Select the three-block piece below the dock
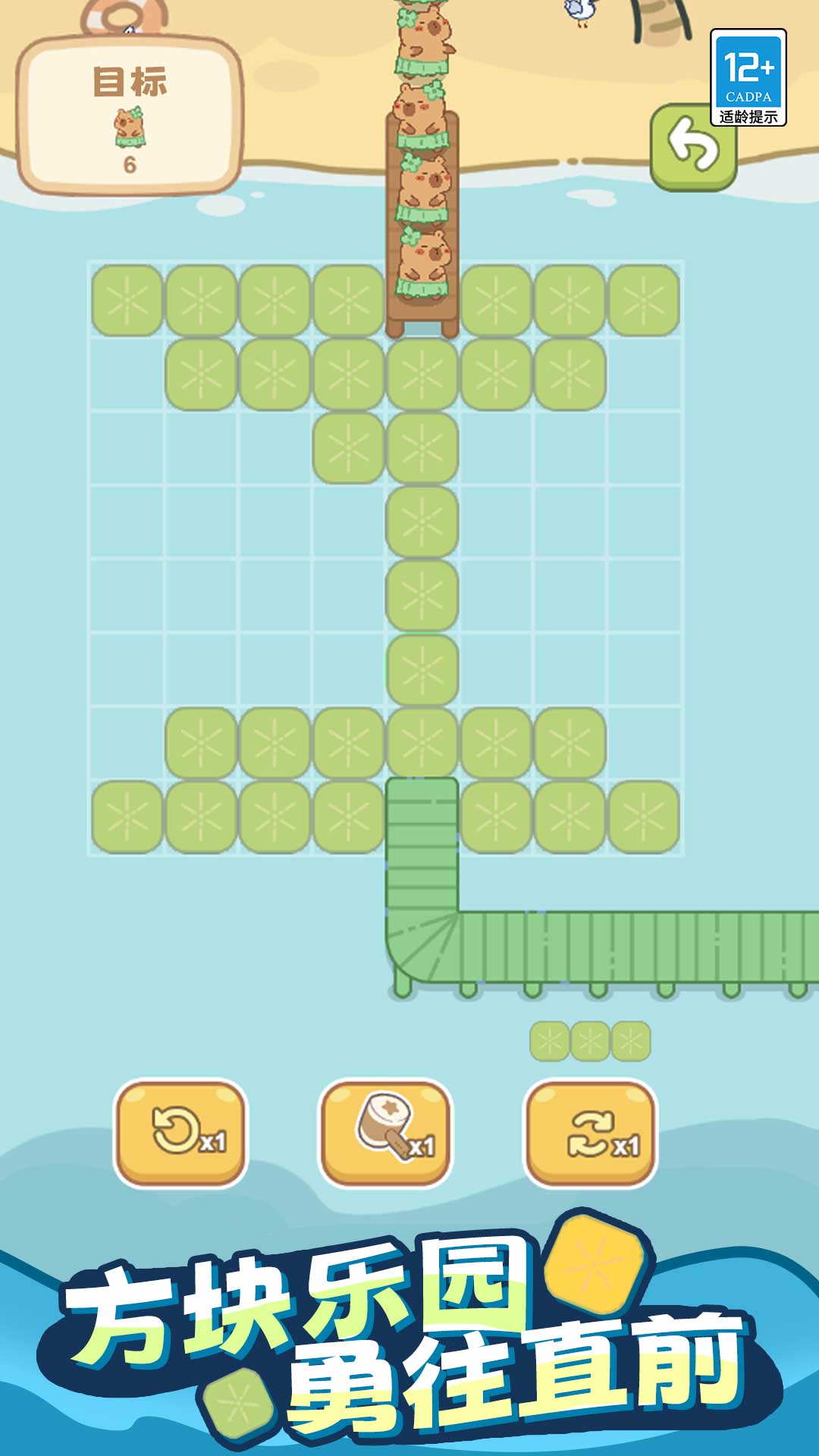Image resolution: width=819 pixels, height=1456 pixels. coord(590,1041)
